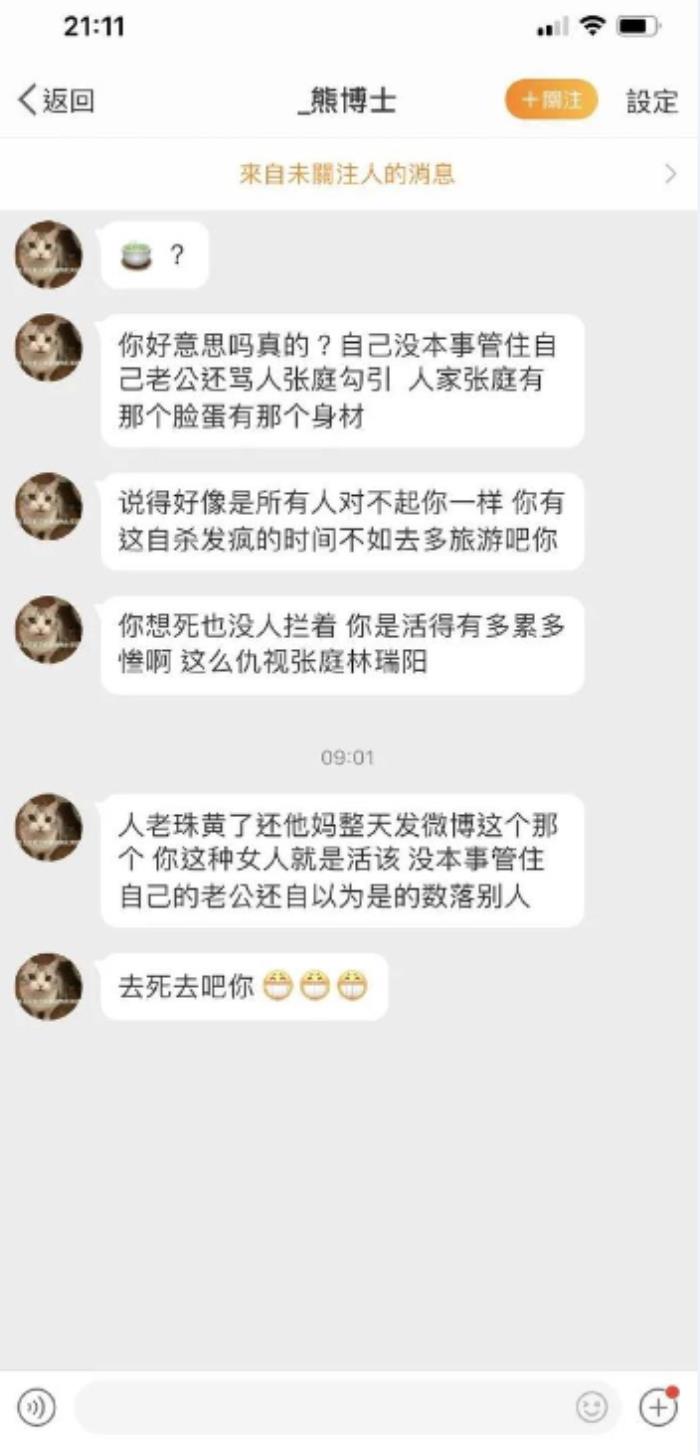Open 設定 for this chat
The image size is (700, 1455).
point(652,101)
